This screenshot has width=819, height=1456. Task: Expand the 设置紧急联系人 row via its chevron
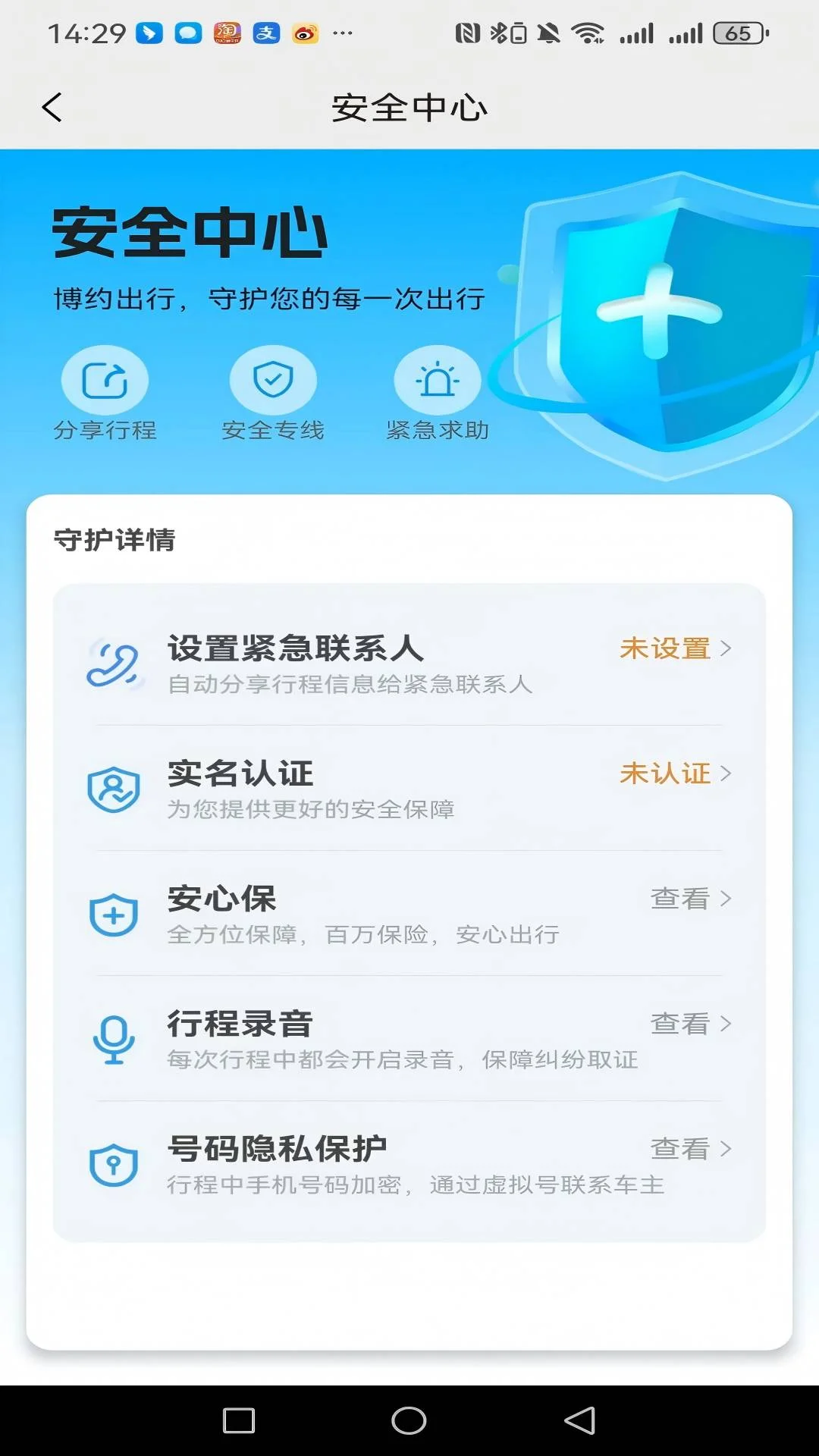click(727, 650)
